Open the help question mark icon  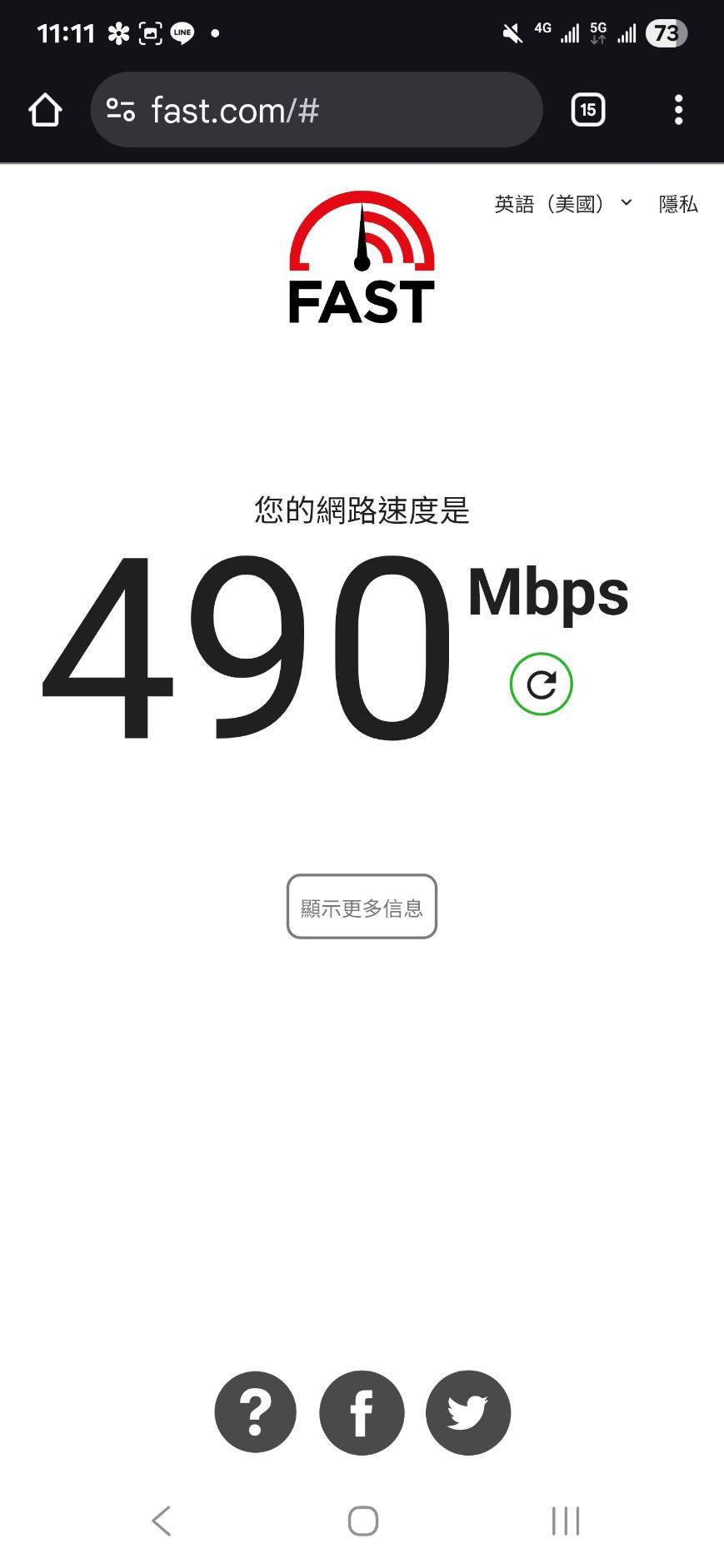coord(256,1412)
